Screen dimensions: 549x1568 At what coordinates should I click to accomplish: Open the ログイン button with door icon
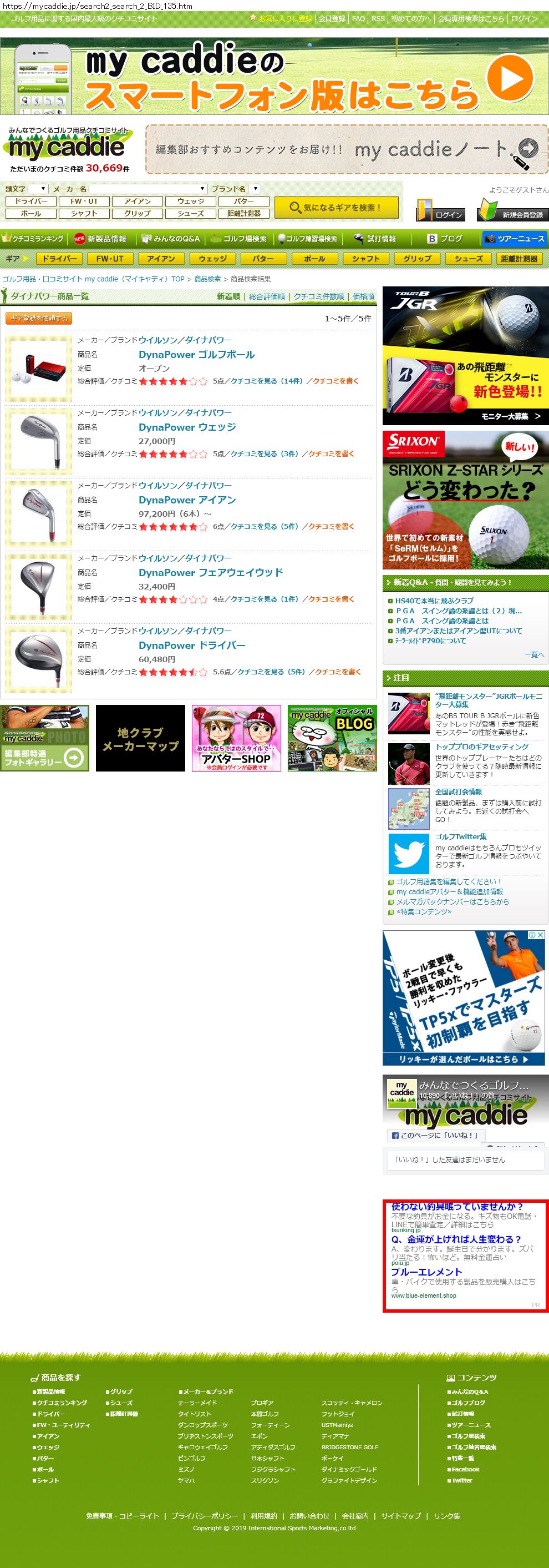point(441,210)
